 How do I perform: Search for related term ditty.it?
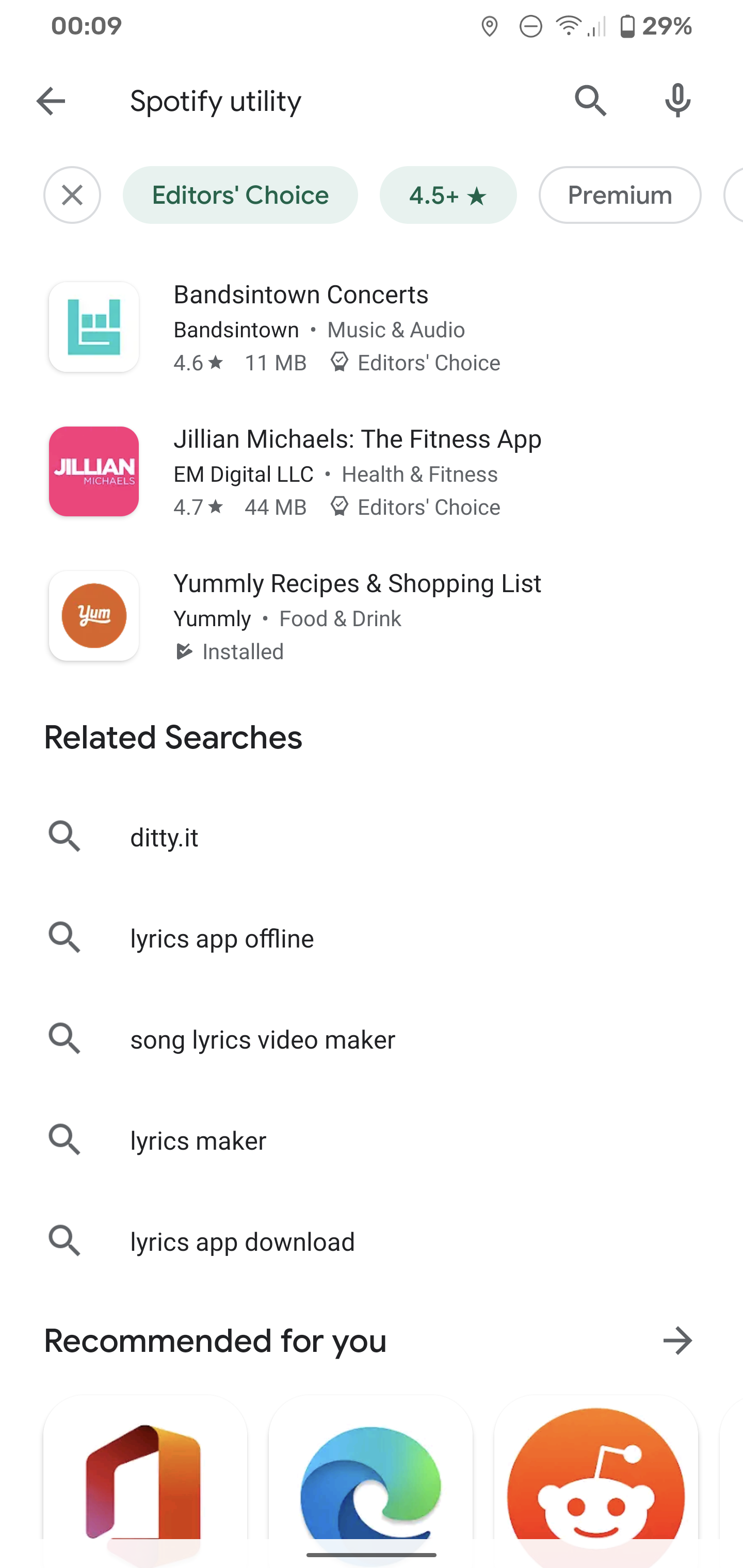(x=165, y=838)
